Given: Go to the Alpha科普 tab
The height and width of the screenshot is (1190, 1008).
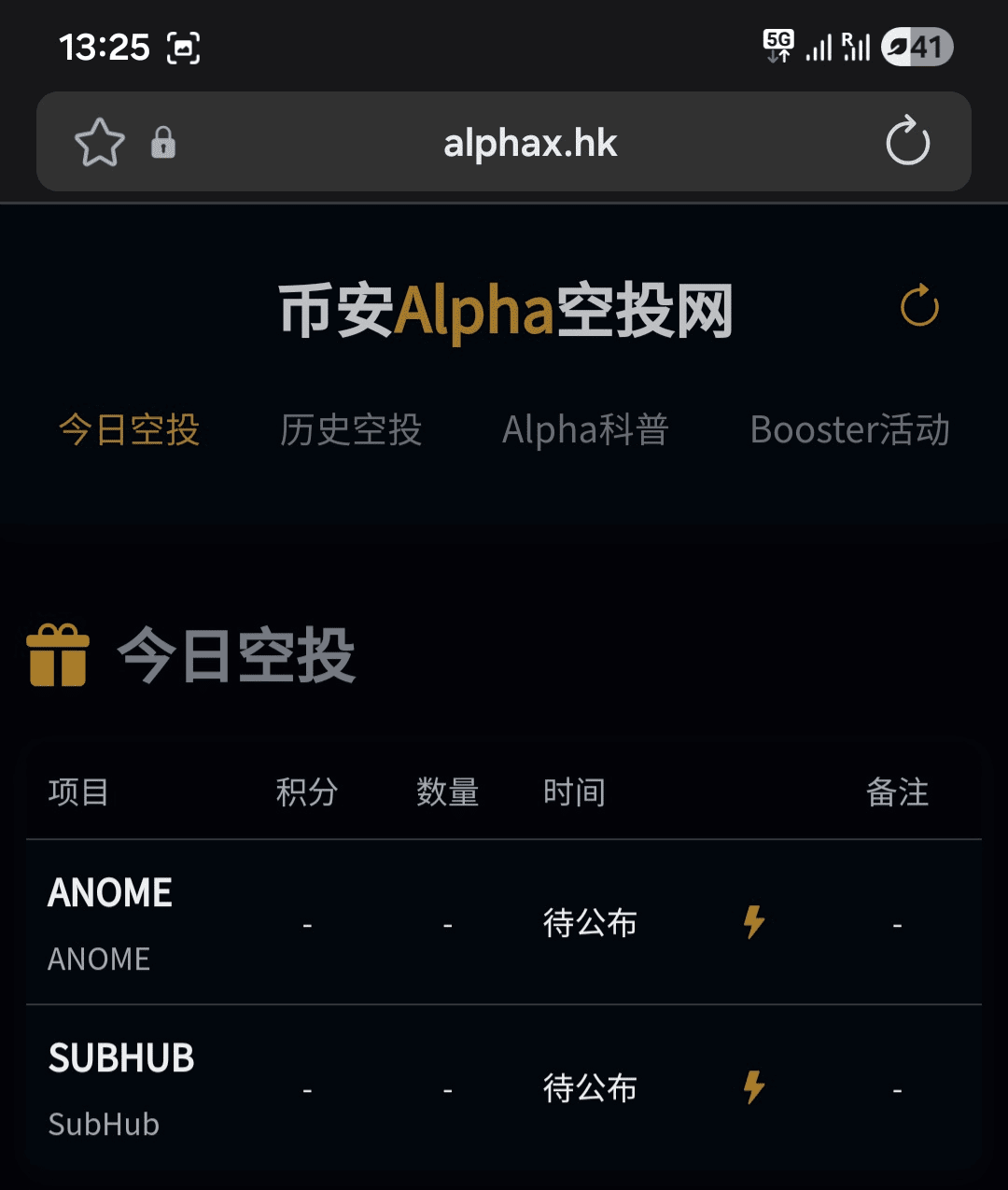Looking at the screenshot, I should 585,430.
